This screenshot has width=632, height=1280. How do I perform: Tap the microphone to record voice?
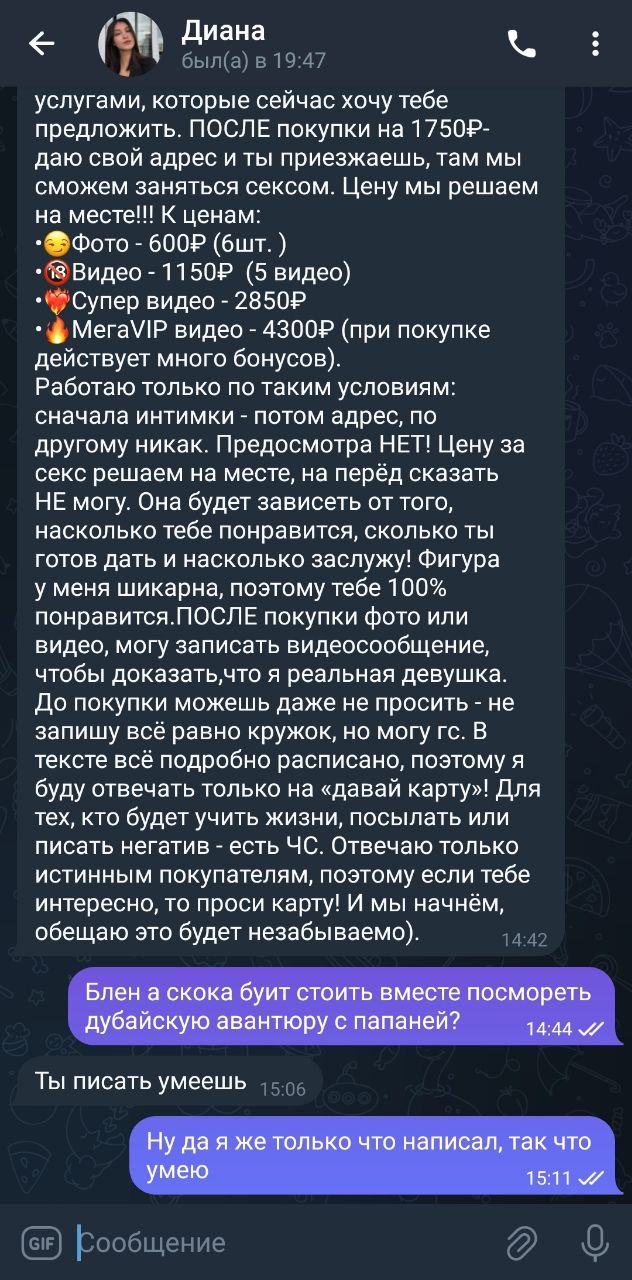(x=594, y=1243)
